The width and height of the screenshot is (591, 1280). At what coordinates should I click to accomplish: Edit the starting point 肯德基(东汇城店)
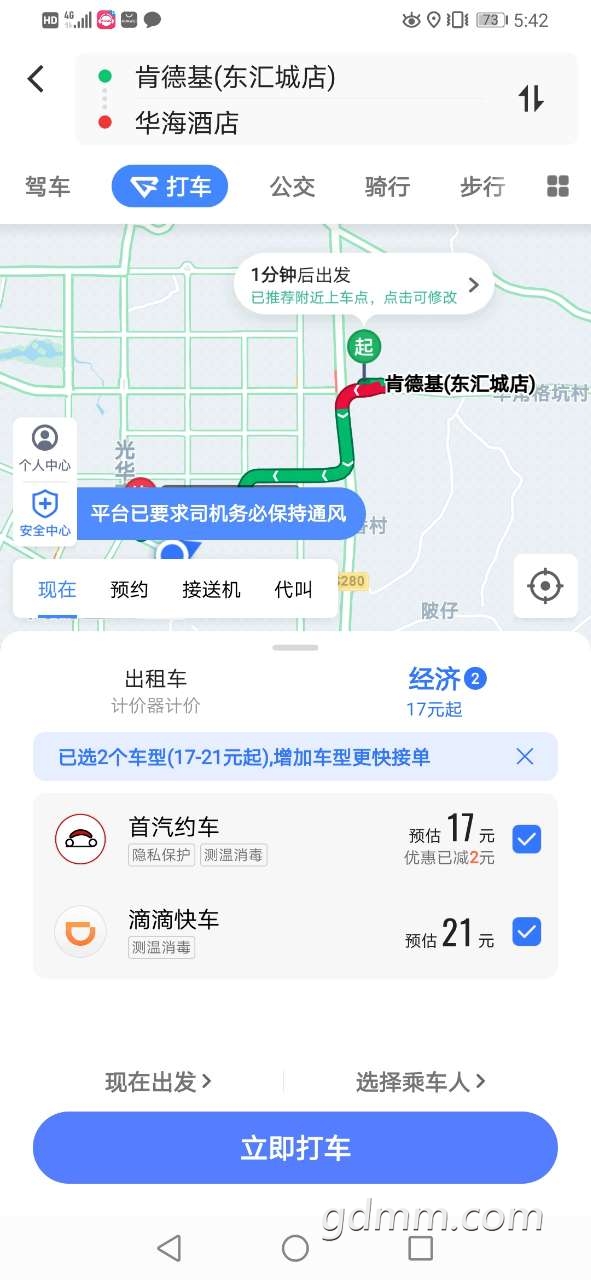pos(236,76)
